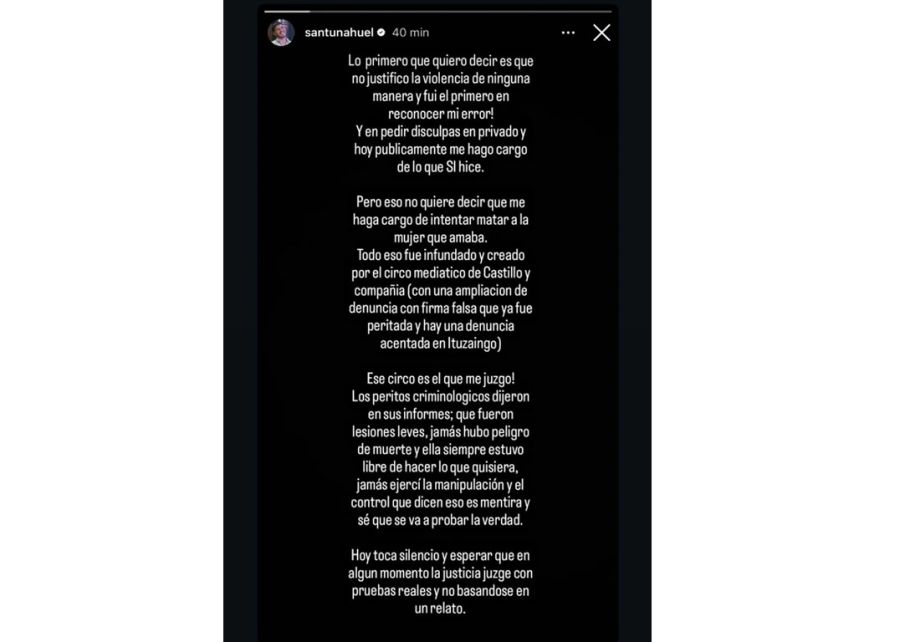Screen dimensions: 900x642
Task: Tap santunahuel's profile picture
Action: click(281, 33)
